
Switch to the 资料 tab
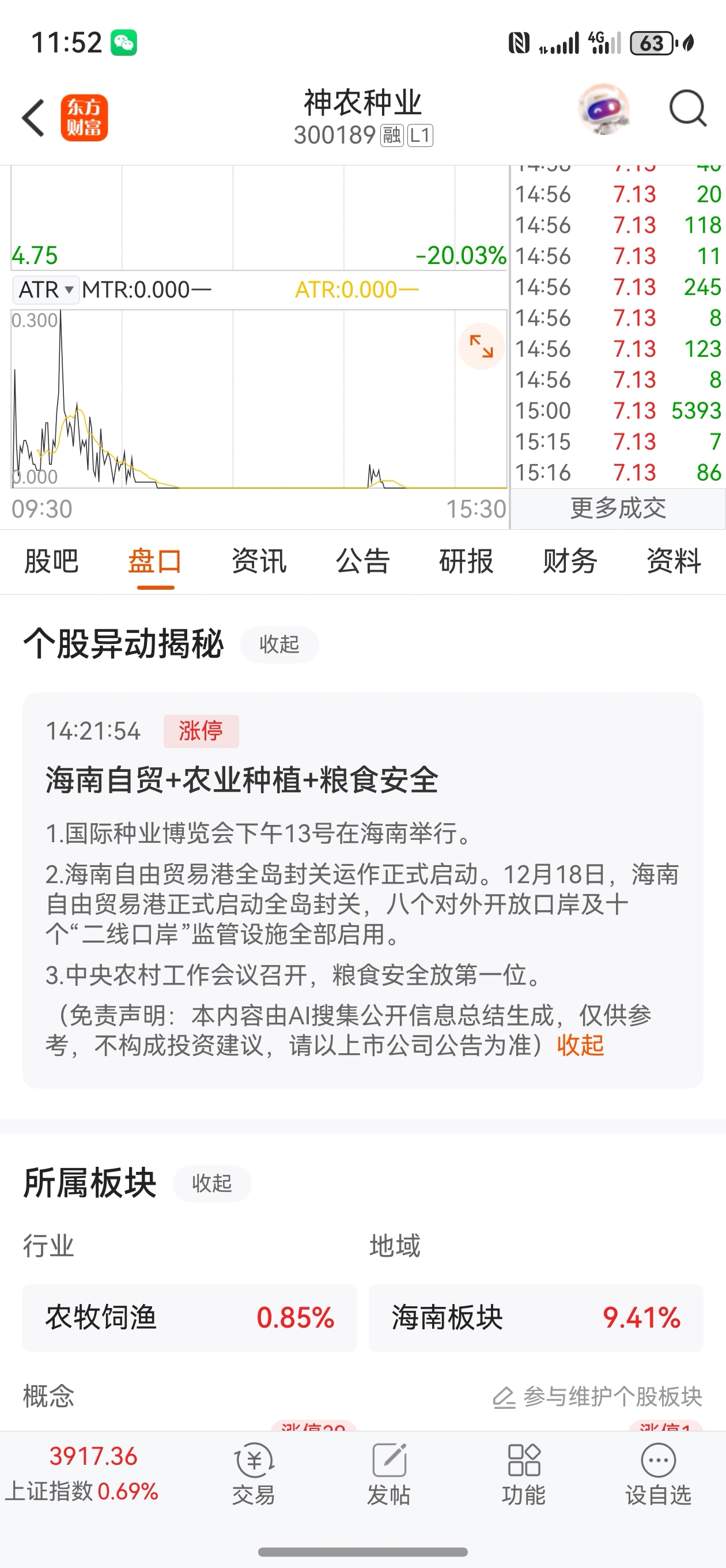click(674, 561)
